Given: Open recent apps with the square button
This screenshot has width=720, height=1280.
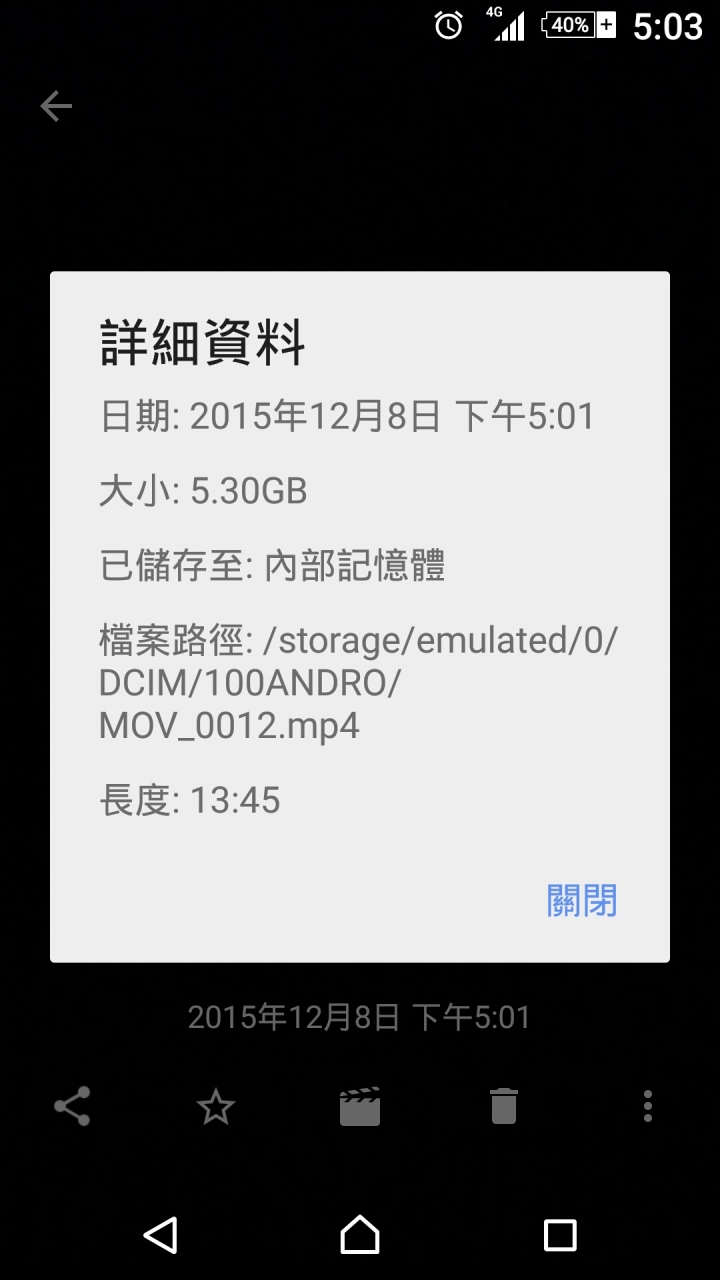Looking at the screenshot, I should (x=560, y=1235).
